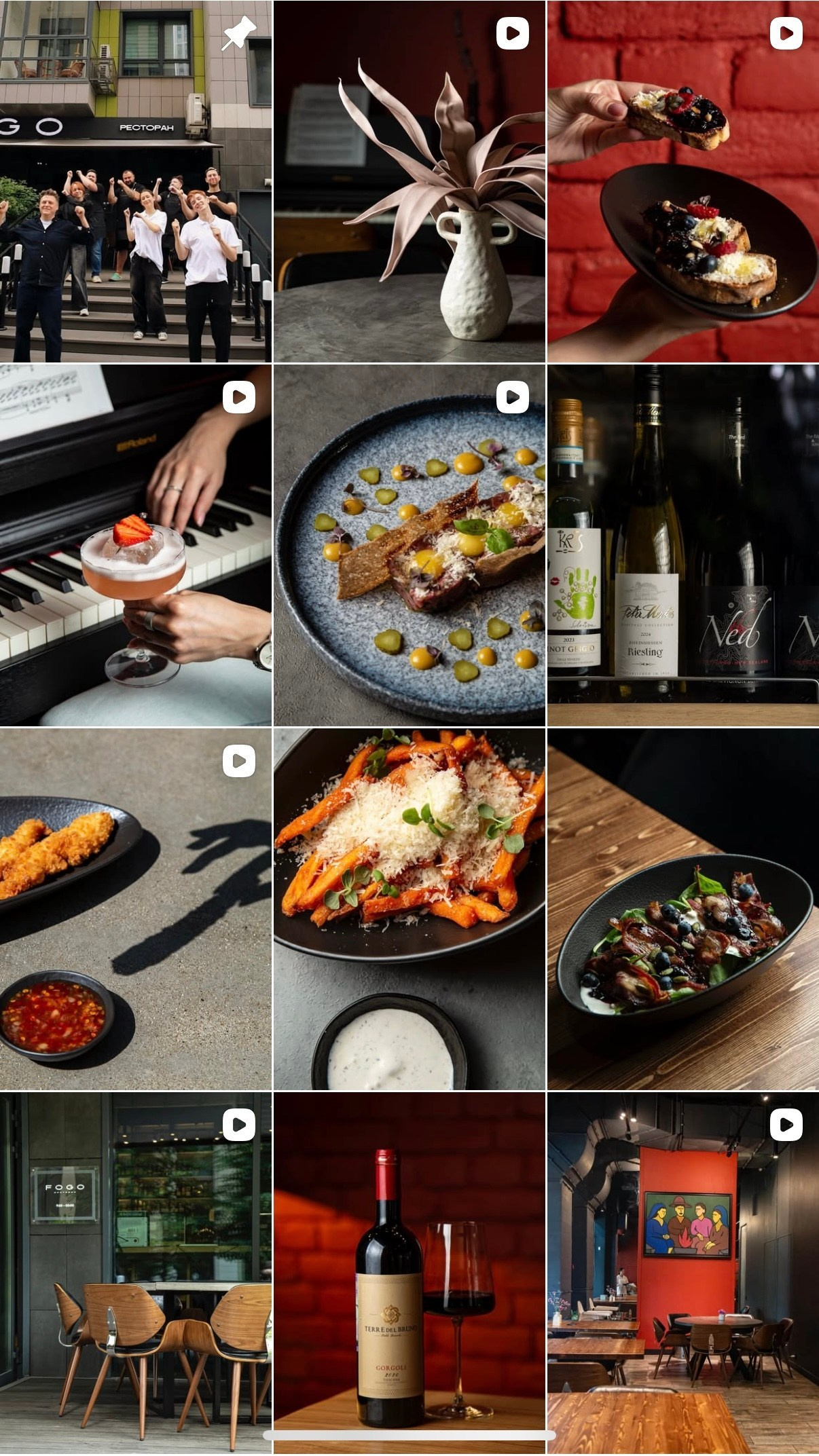Open the FOGO terrace chairs reel

tap(136, 1269)
